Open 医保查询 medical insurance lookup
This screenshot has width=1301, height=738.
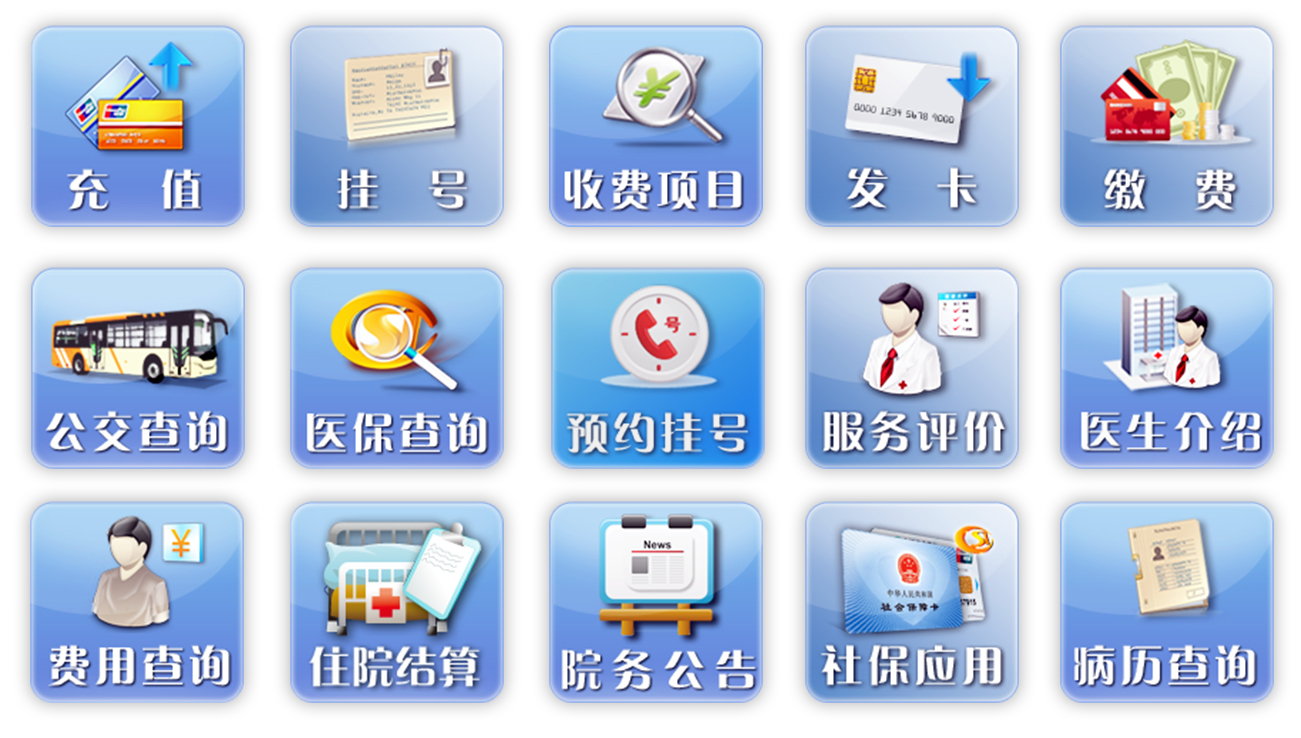pyautogui.click(x=397, y=367)
